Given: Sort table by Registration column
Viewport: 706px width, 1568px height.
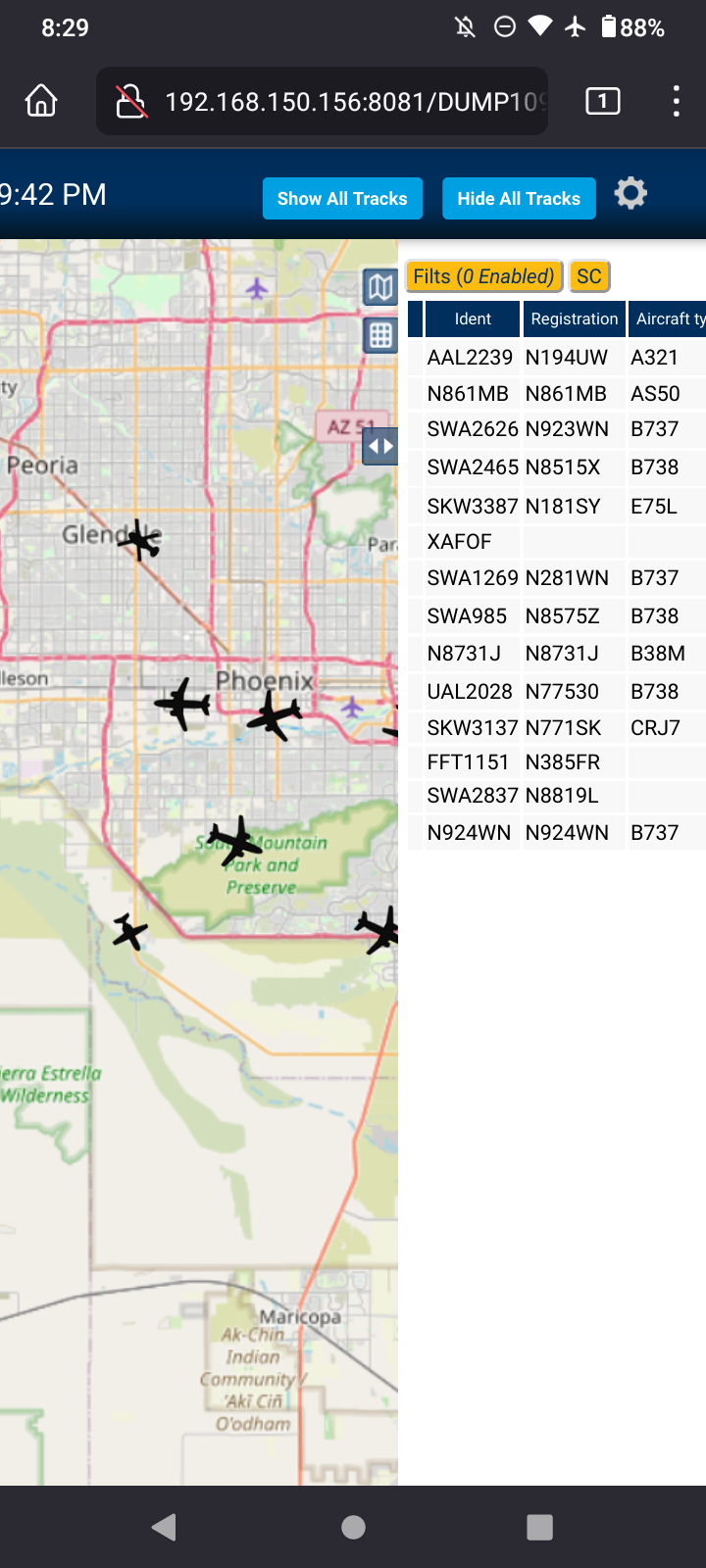Looking at the screenshot, I should tap(575, 318).
